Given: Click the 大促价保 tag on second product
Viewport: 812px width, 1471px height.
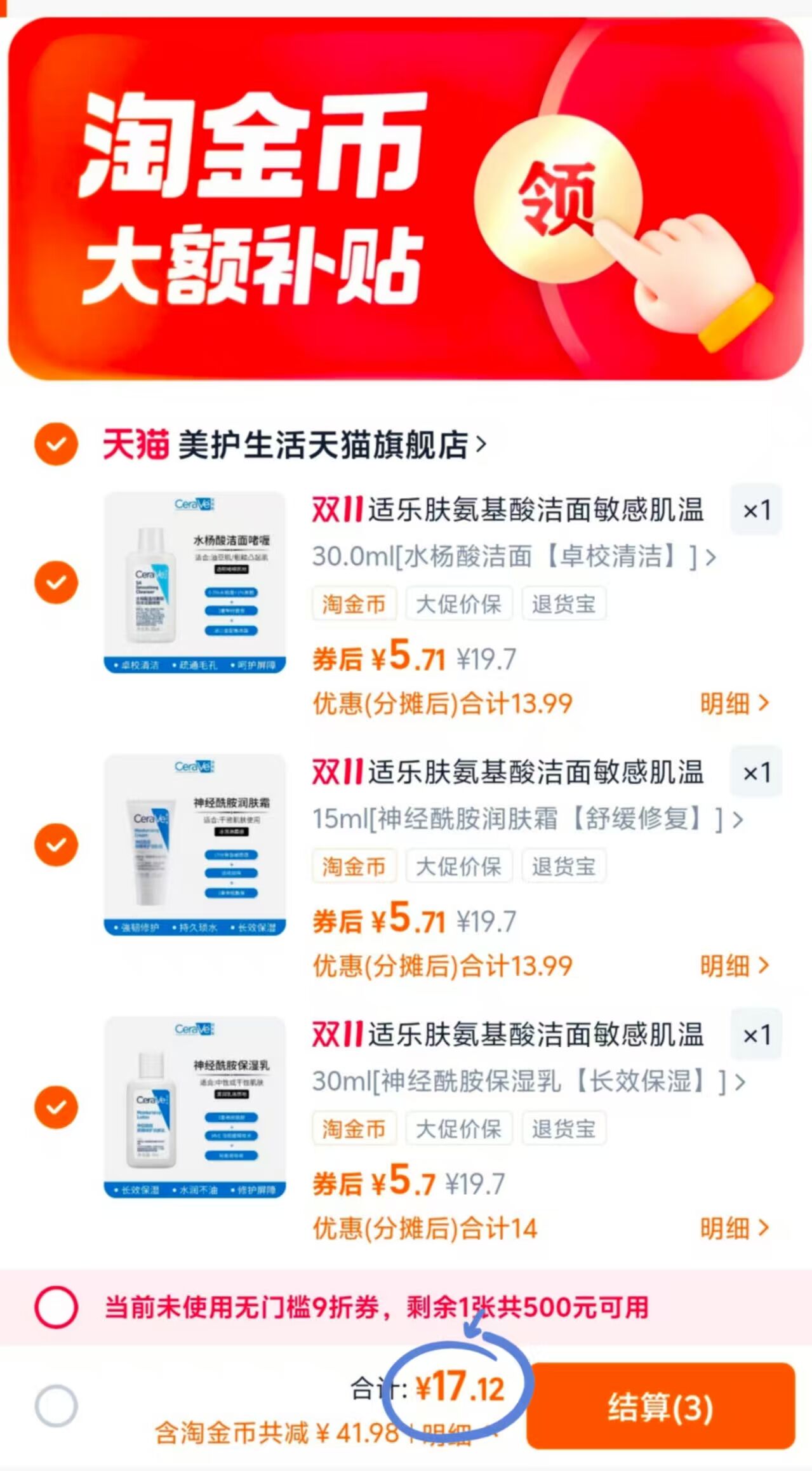Looking at the screenshot, I should click(x=459, y=866).
